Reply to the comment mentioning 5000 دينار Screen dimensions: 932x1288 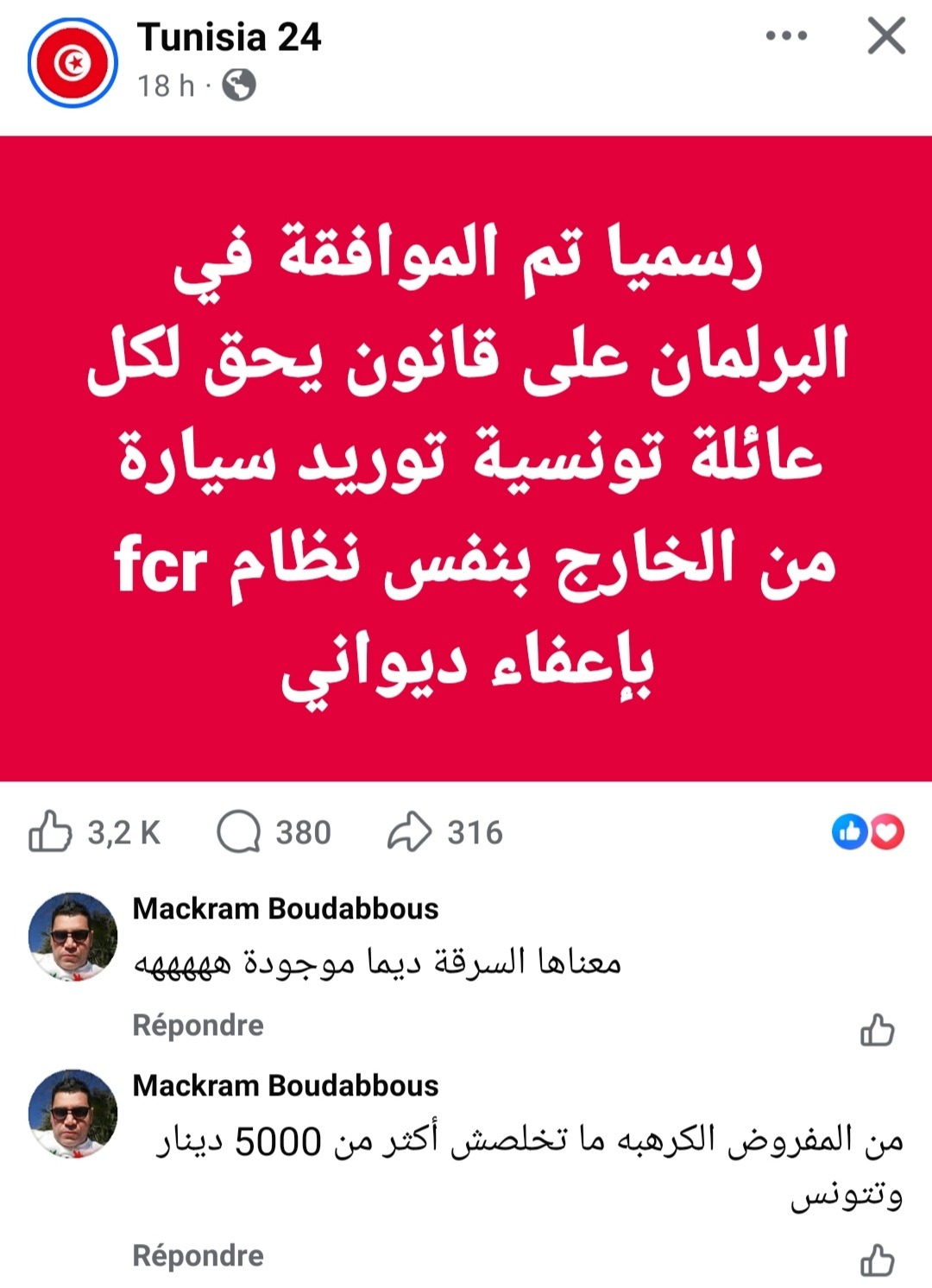pos(198,1255)
